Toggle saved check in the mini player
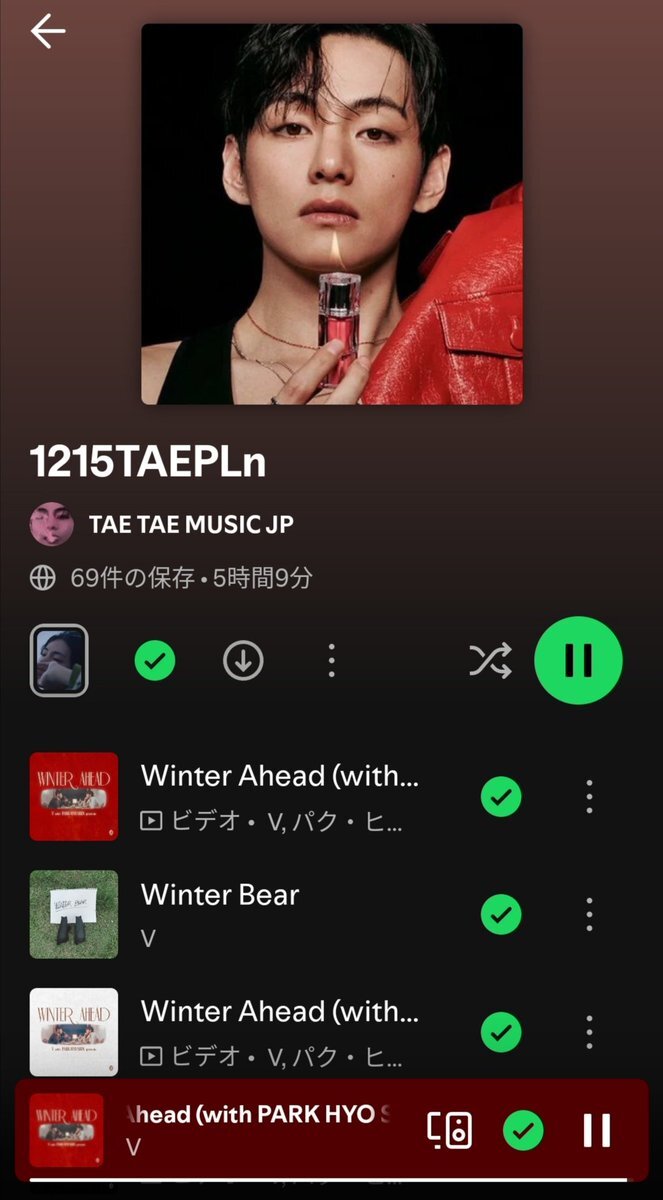Viewport: 663px width, 1200px height. (x=523, y=1130)
